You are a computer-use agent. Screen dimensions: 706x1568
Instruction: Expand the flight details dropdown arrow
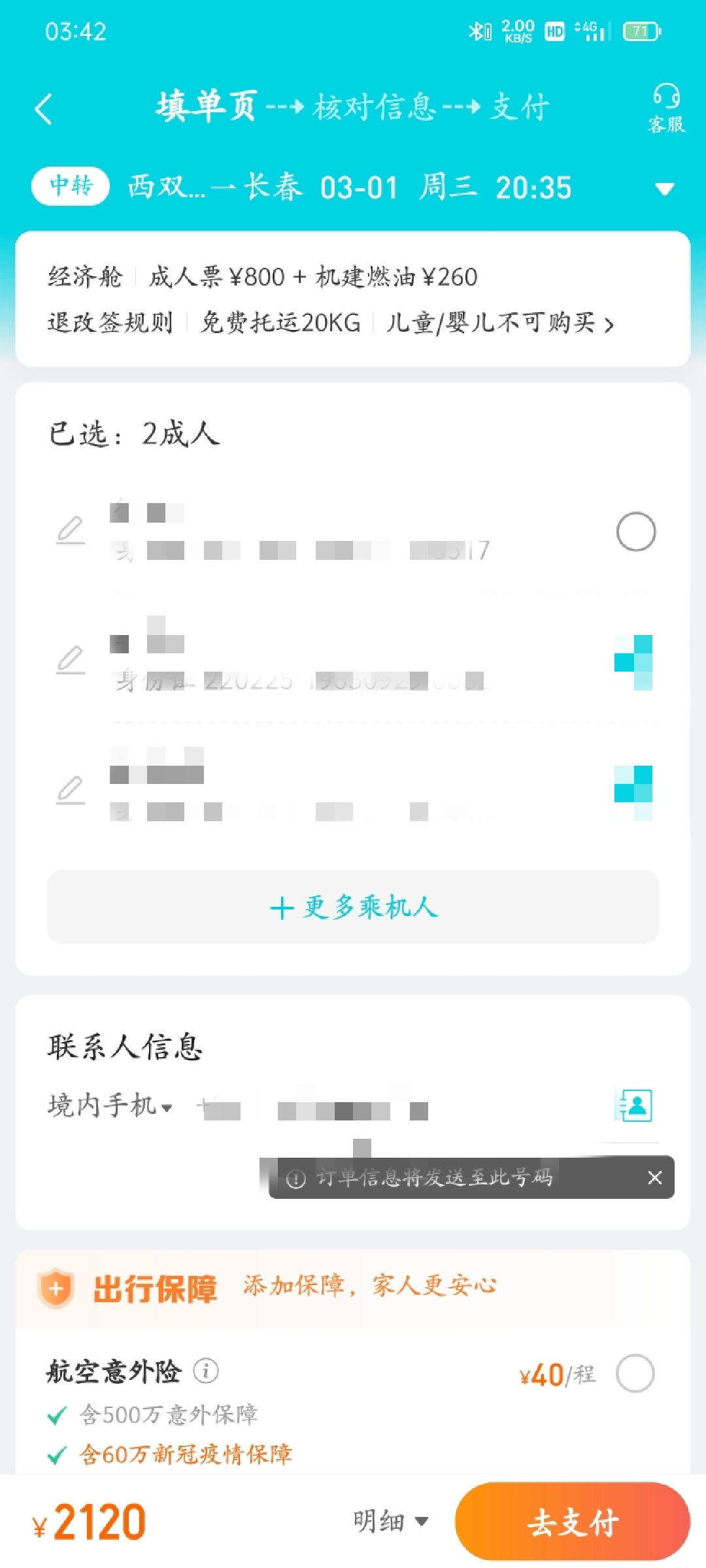(x=664, y=189)
